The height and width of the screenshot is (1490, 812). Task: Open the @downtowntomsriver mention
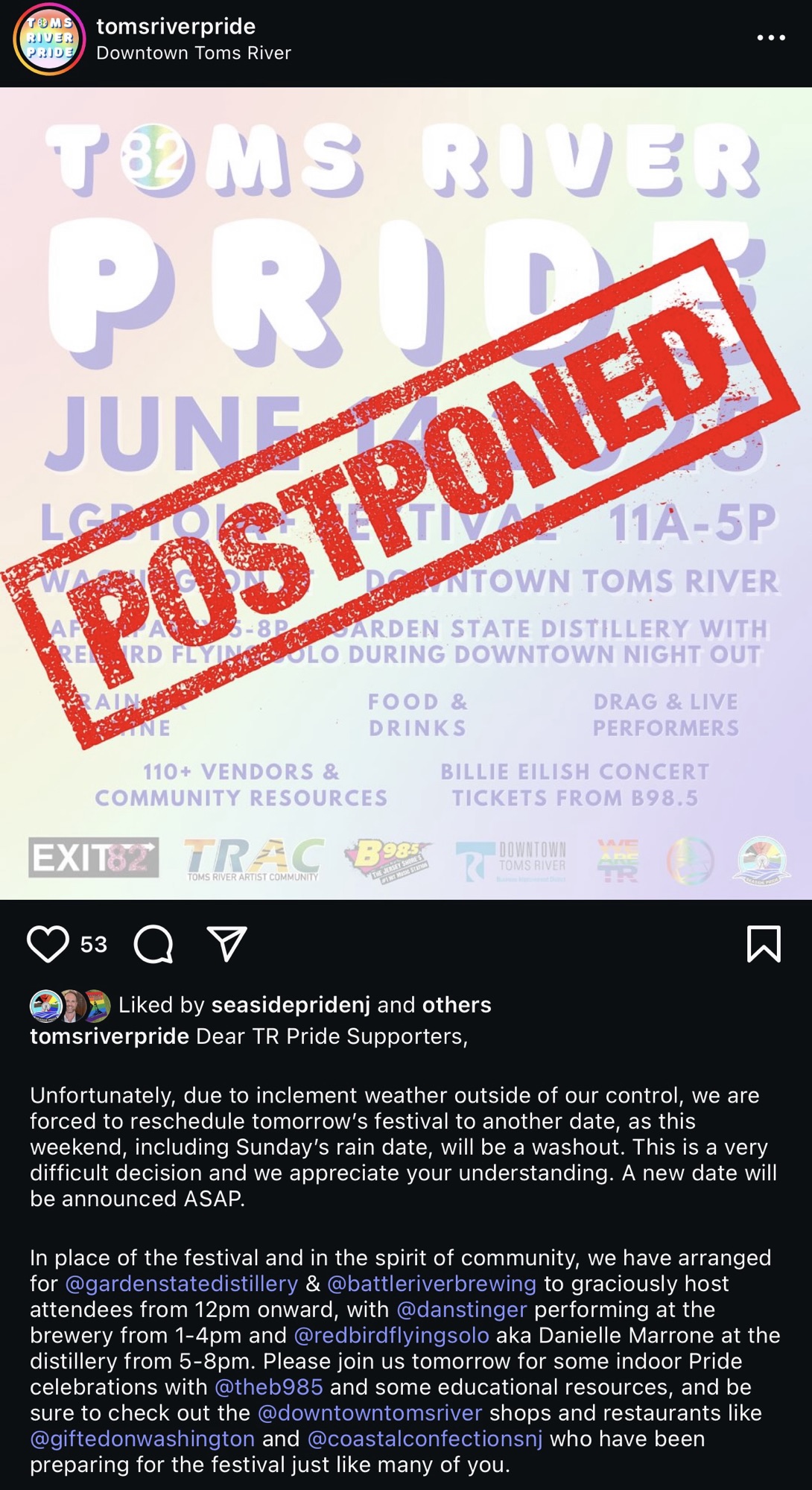click(x=370, y=1413)
